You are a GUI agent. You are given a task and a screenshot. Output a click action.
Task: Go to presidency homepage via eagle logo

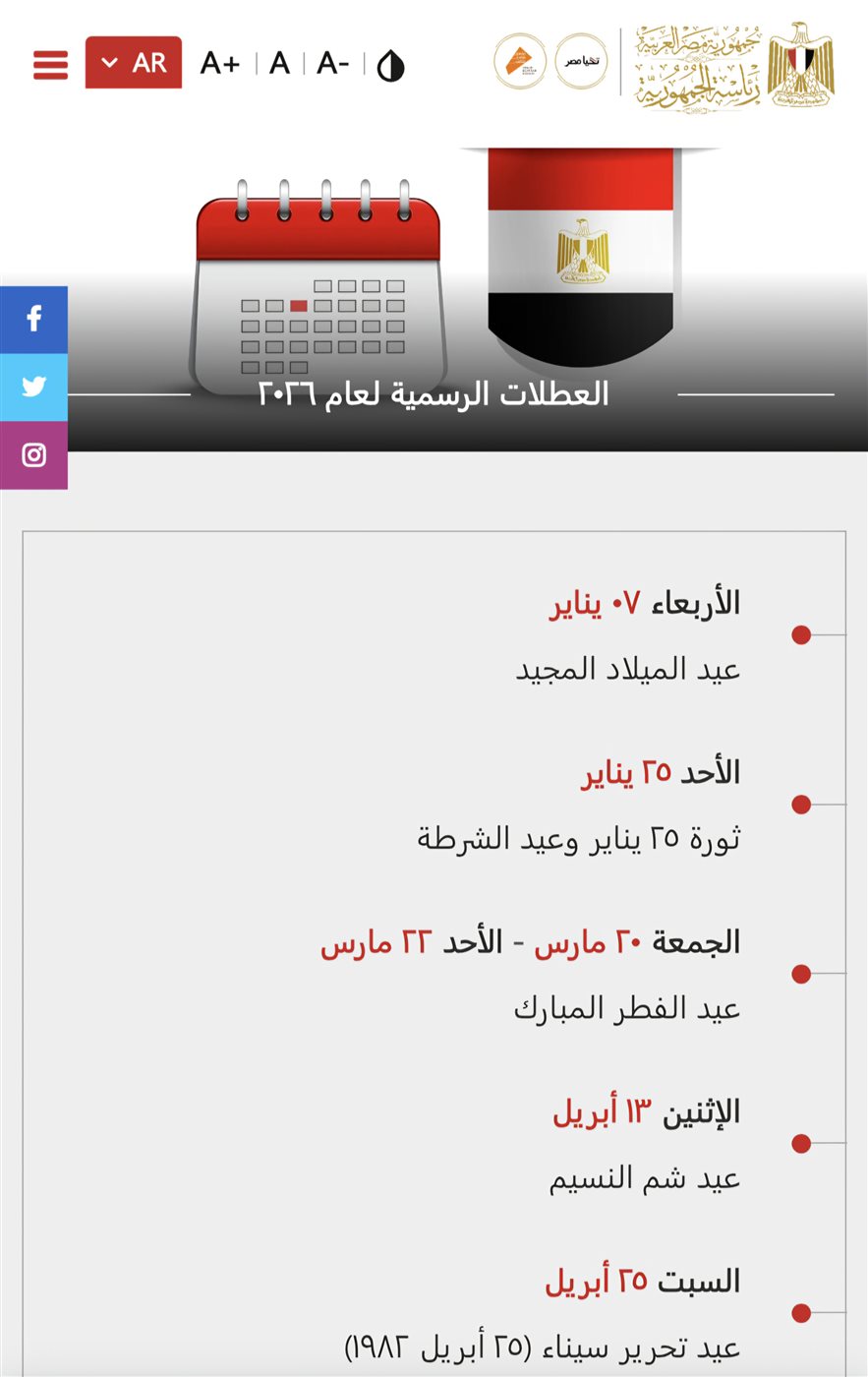point(800,63)
